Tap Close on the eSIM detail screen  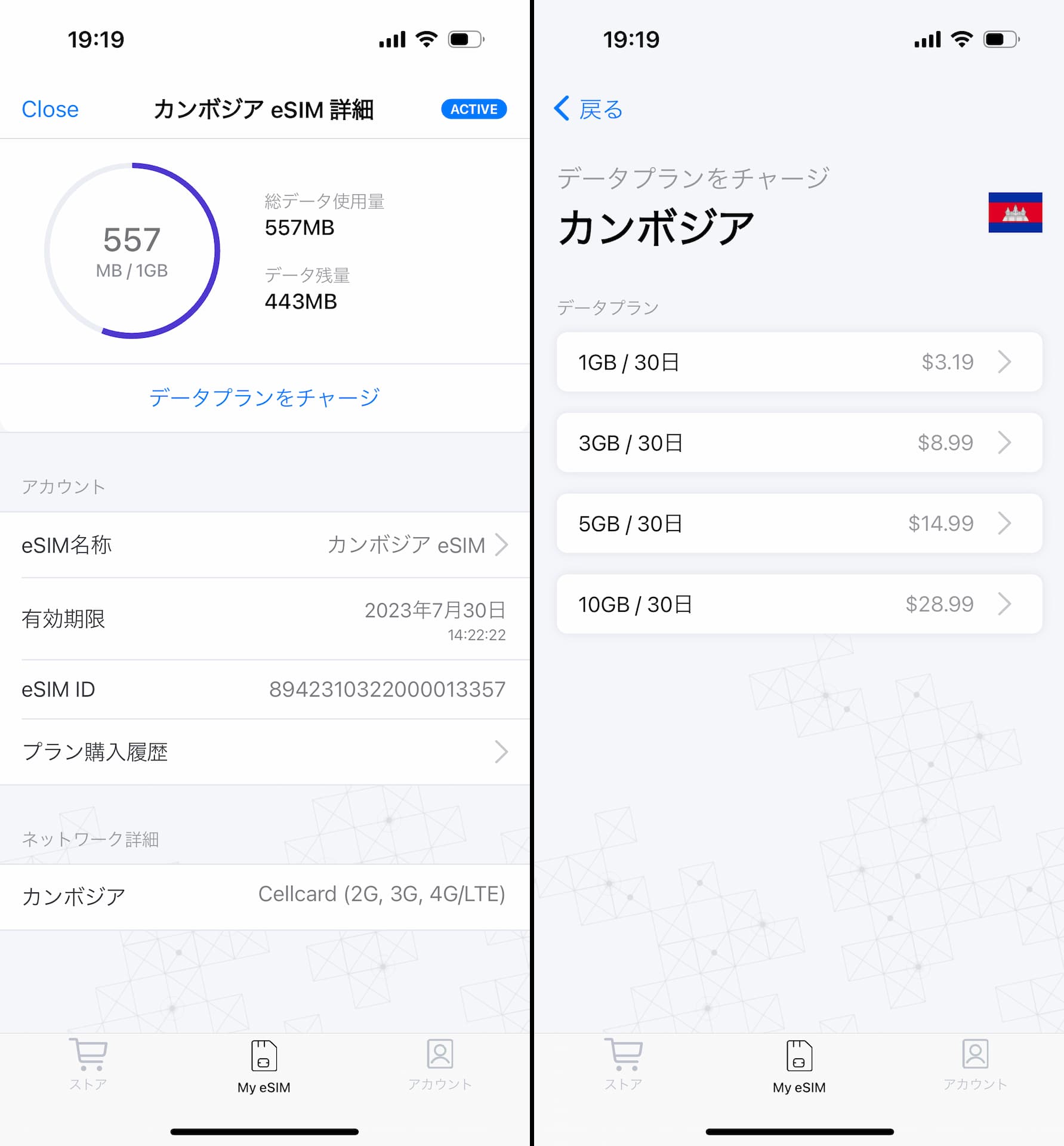pos(50,109)
